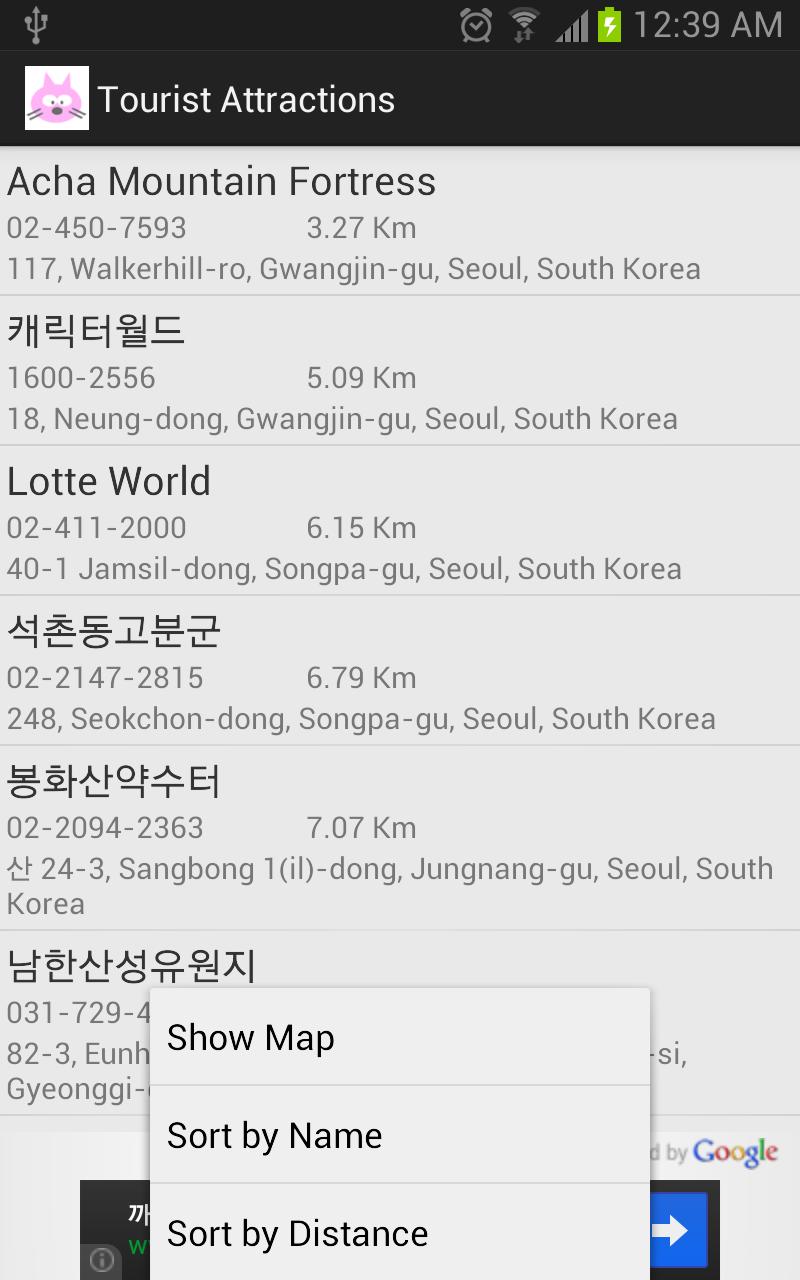Screen dimensions: 800x1280
Task: Open the Lotte World listing
Action: click(400, 520)
